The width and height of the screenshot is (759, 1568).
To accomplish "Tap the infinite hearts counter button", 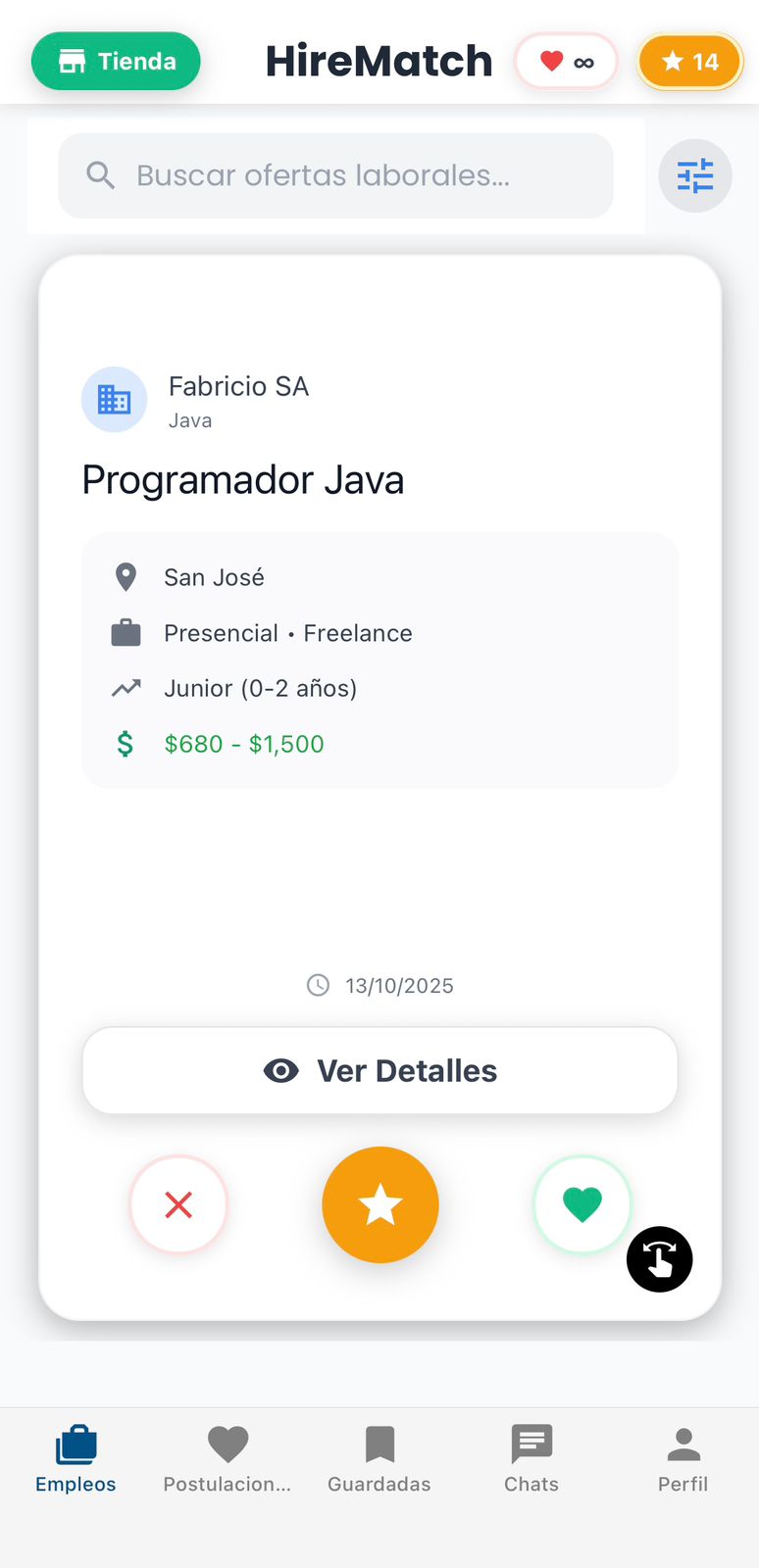I will point(567,62).
